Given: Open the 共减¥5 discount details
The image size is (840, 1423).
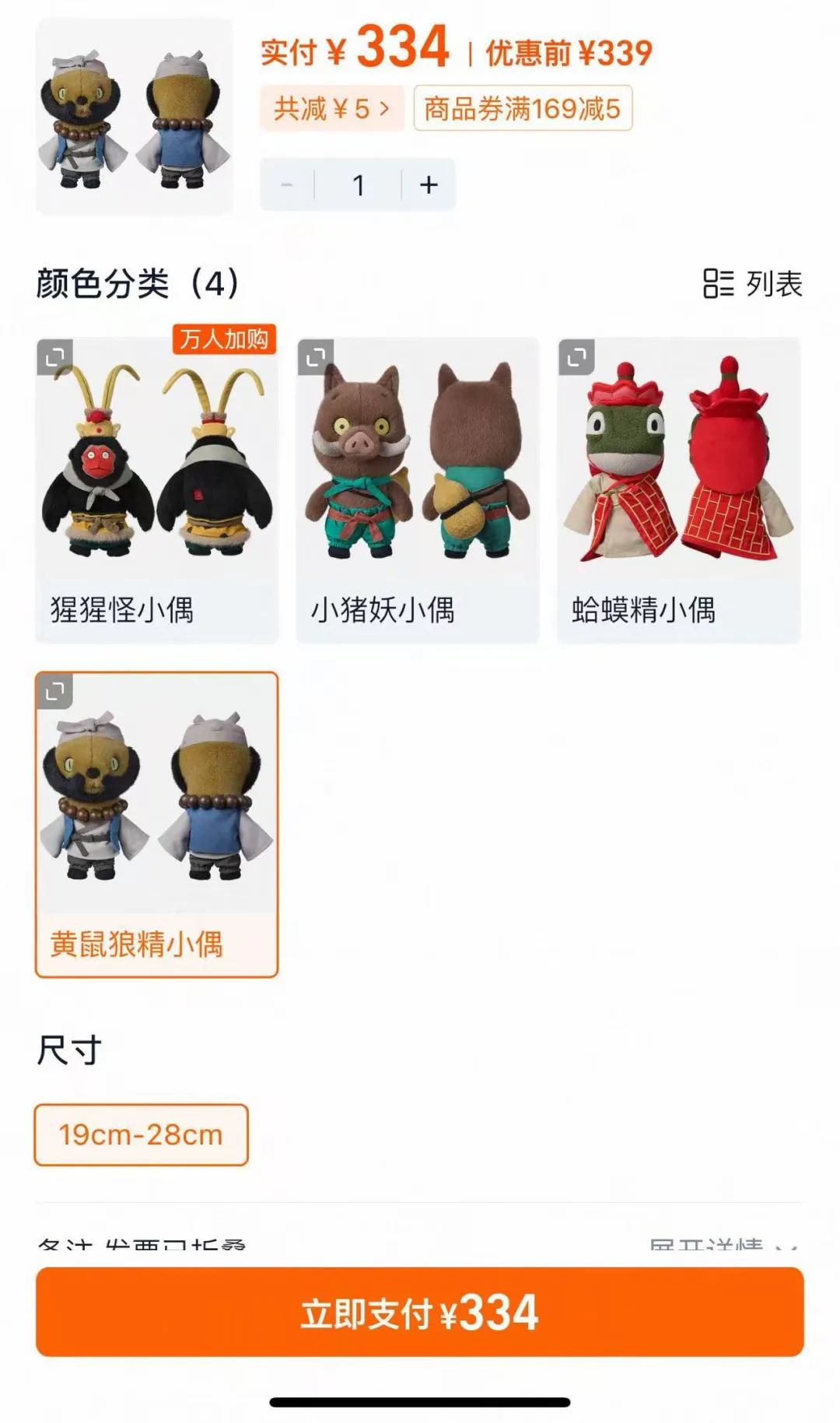Looking at the screenshot, I should pyautogui.click(x=331, y=108).
